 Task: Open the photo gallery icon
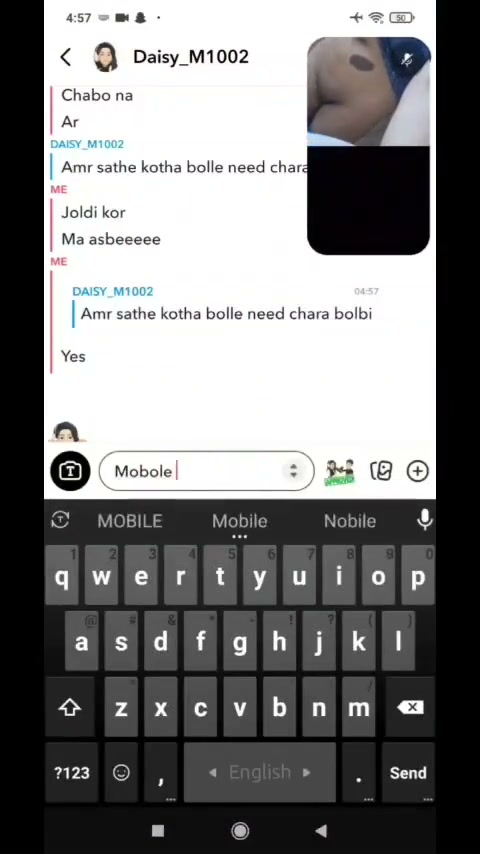click(x=381, y=471)
